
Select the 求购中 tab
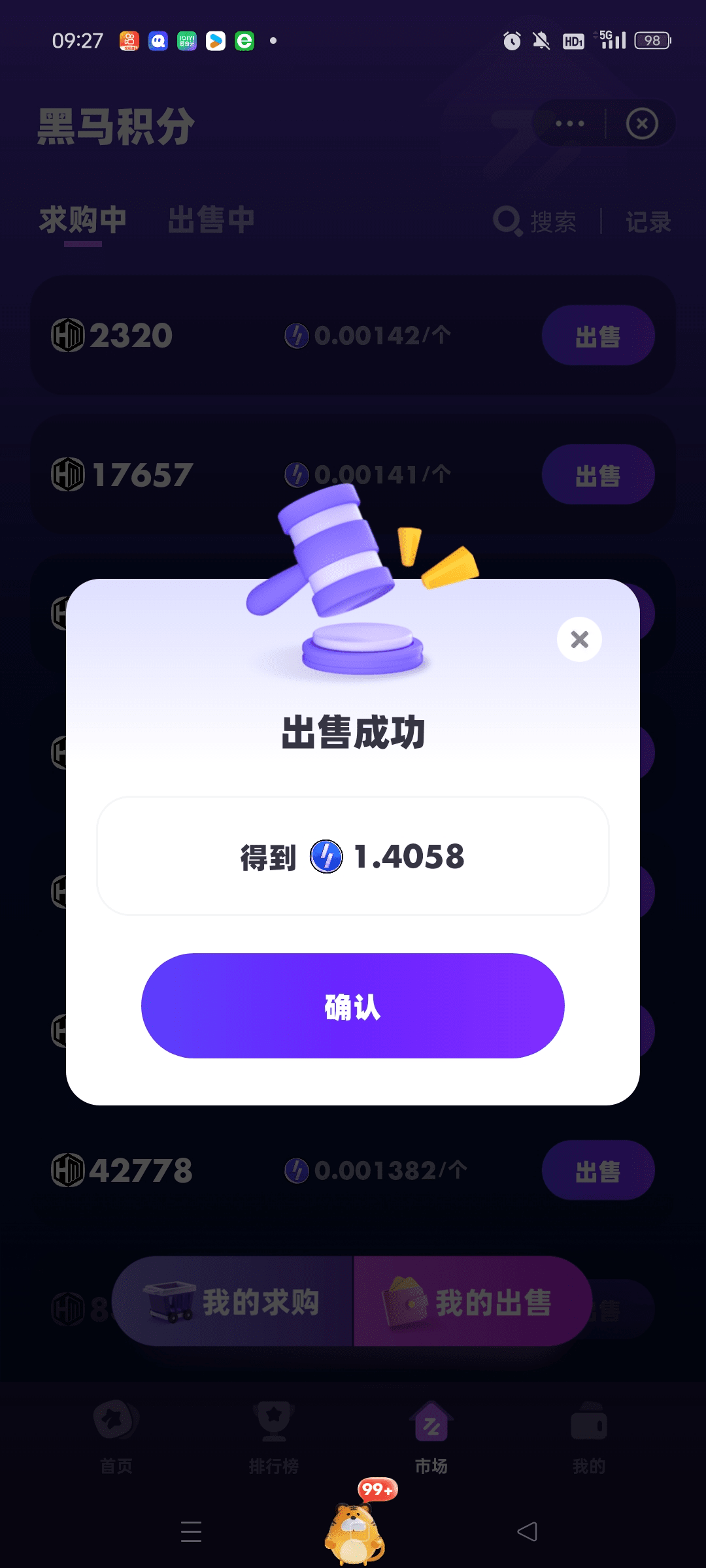point(83,220)
